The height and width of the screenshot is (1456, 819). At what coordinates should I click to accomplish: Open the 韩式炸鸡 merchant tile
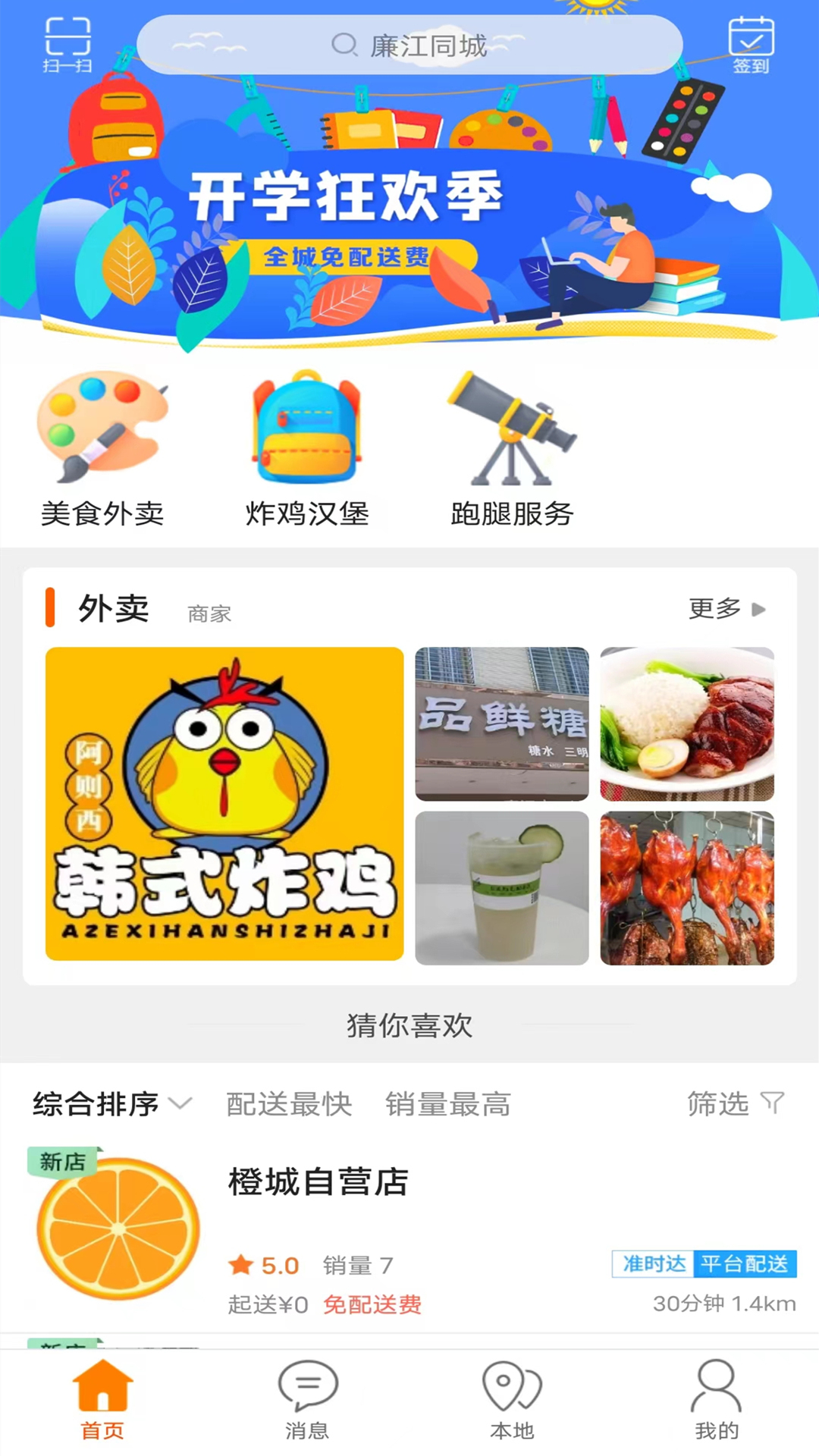[x=224, y=804]
